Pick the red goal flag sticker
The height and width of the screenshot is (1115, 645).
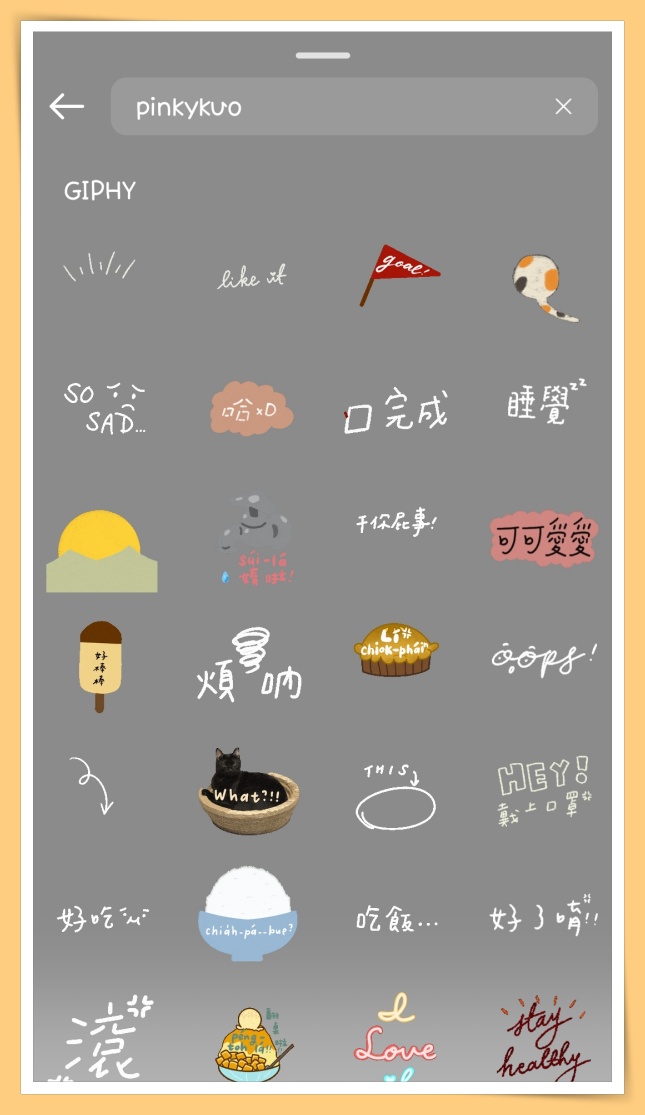point(397,274)
